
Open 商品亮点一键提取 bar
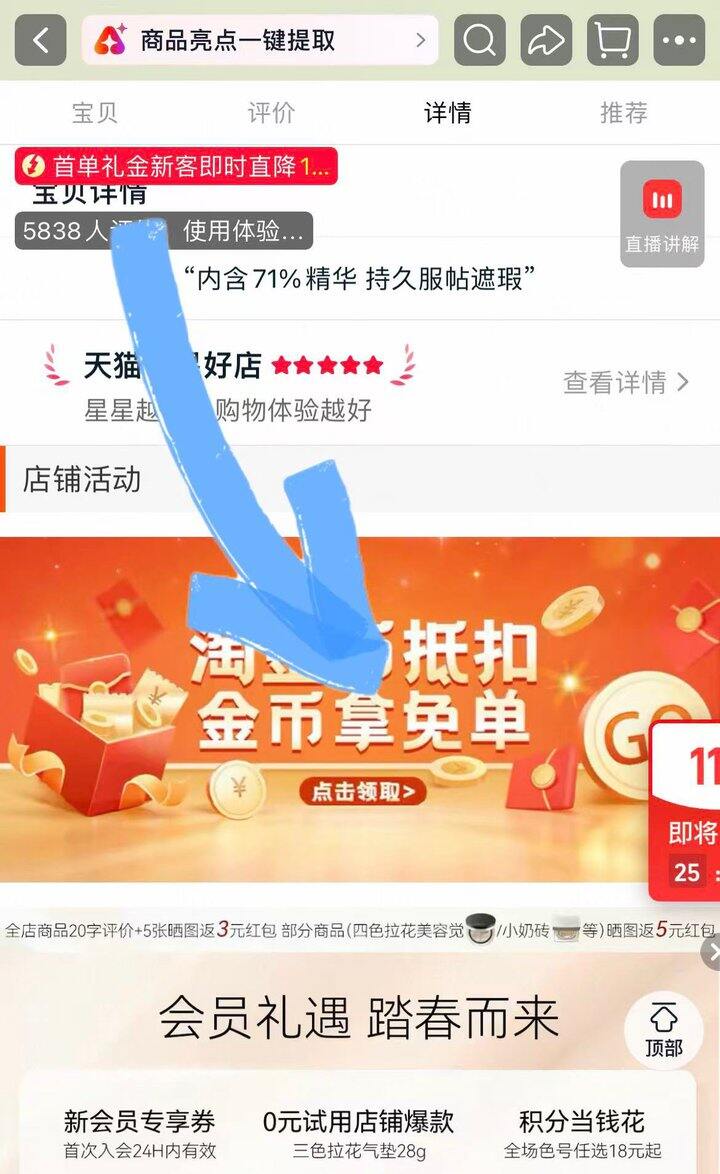click(260, 40)
